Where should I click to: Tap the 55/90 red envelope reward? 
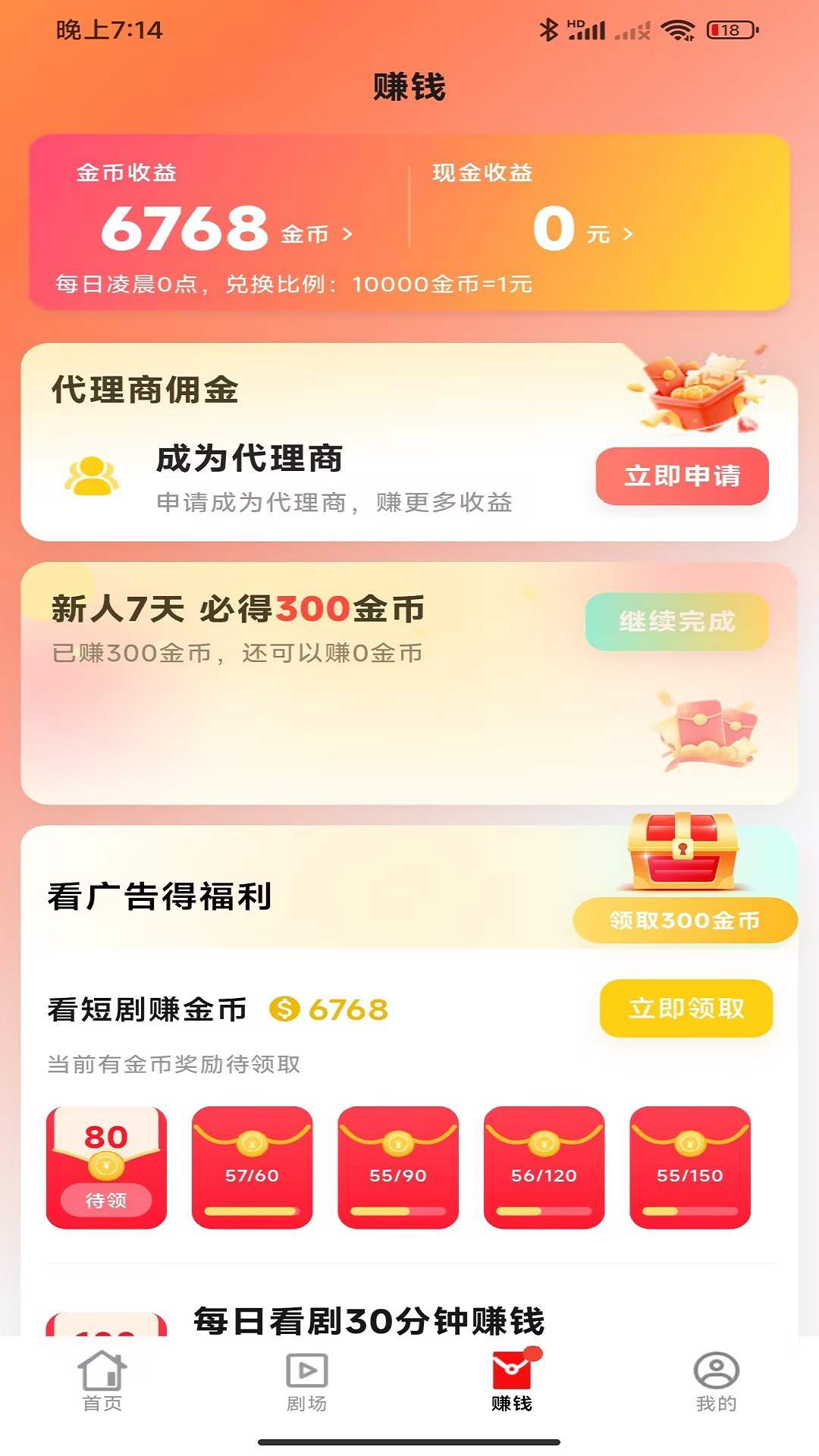click(x=397, y=1168)
